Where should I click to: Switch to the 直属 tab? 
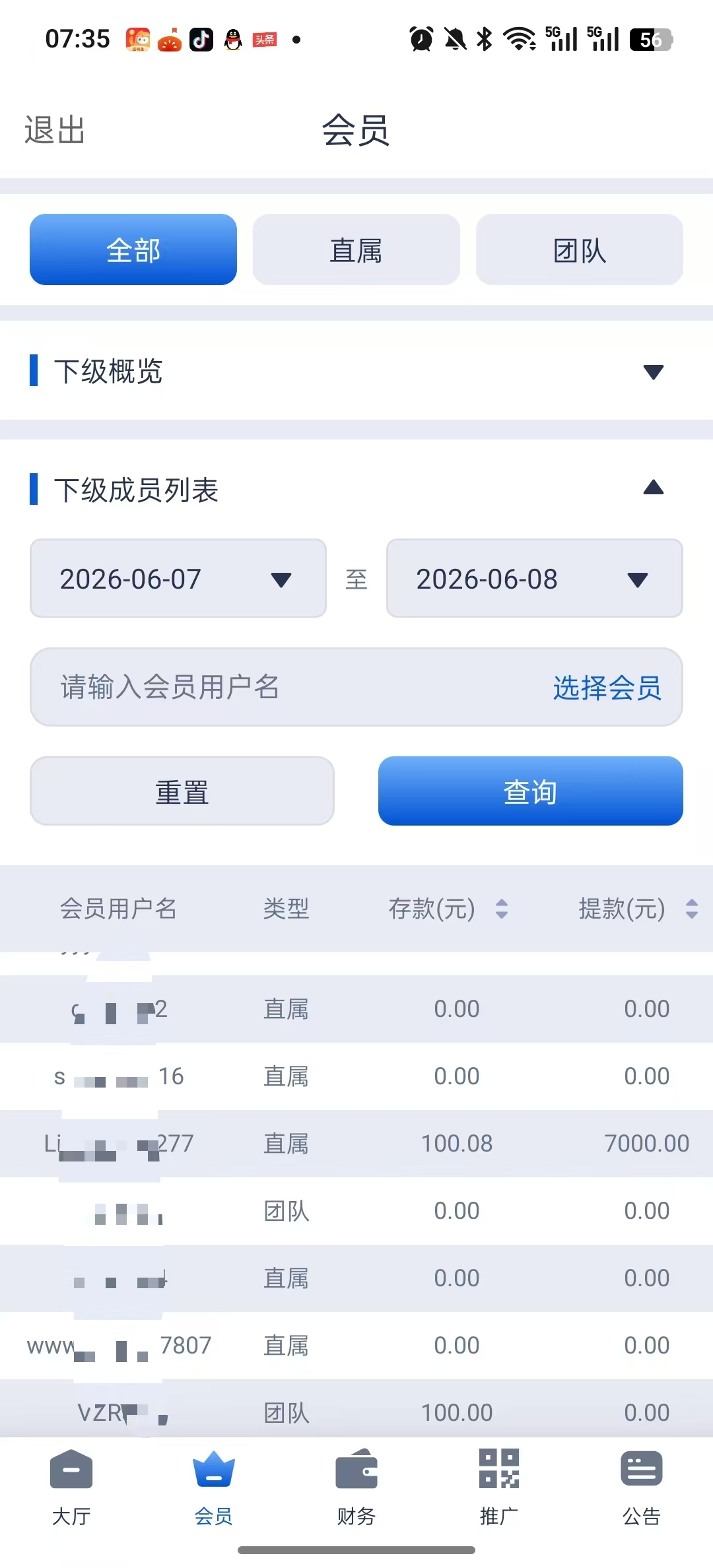coord(356,249)
